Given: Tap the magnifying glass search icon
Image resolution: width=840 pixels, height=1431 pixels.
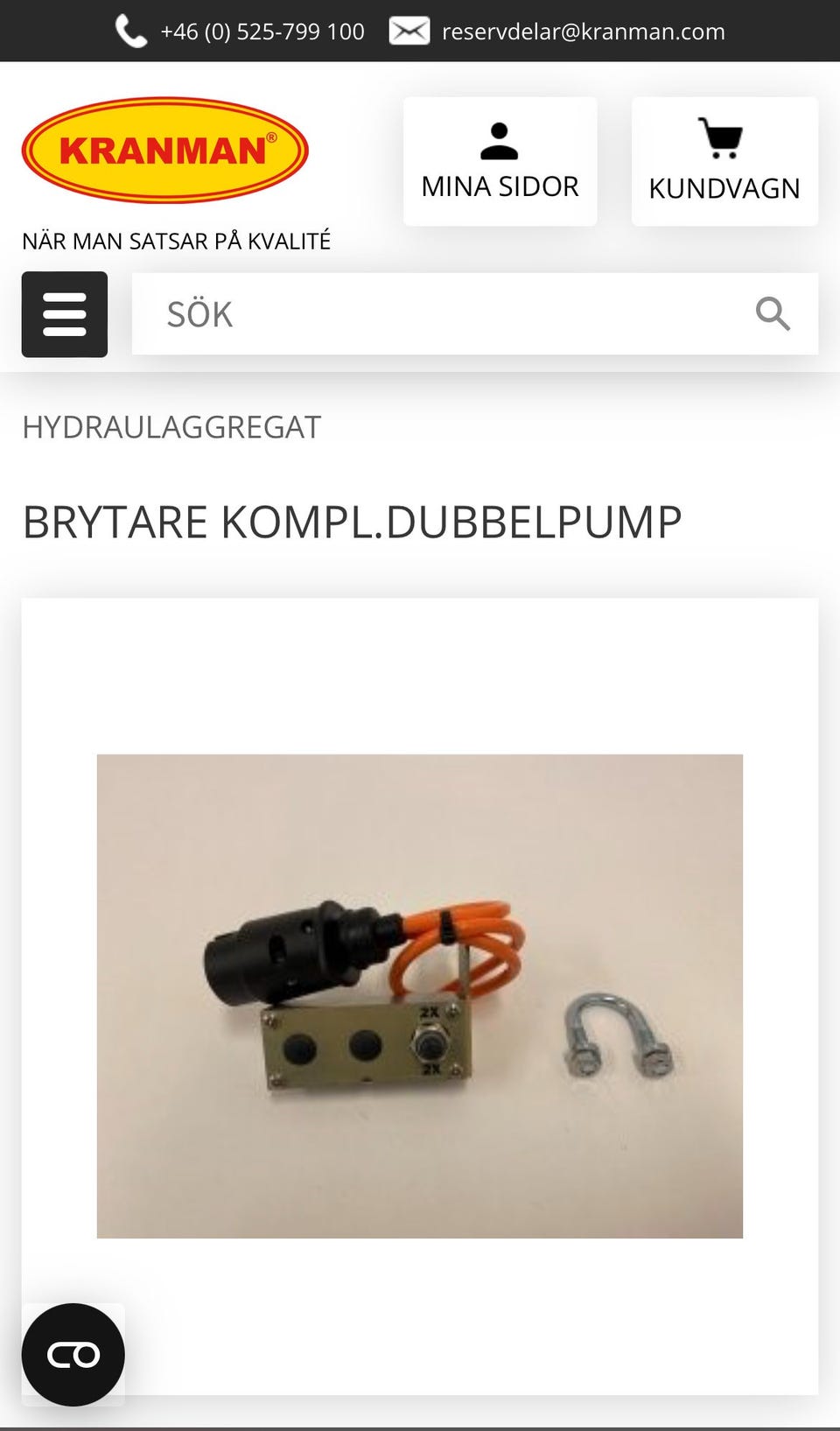Looking at the screenshot, I should pyautogui.click(x=773, y=313).
